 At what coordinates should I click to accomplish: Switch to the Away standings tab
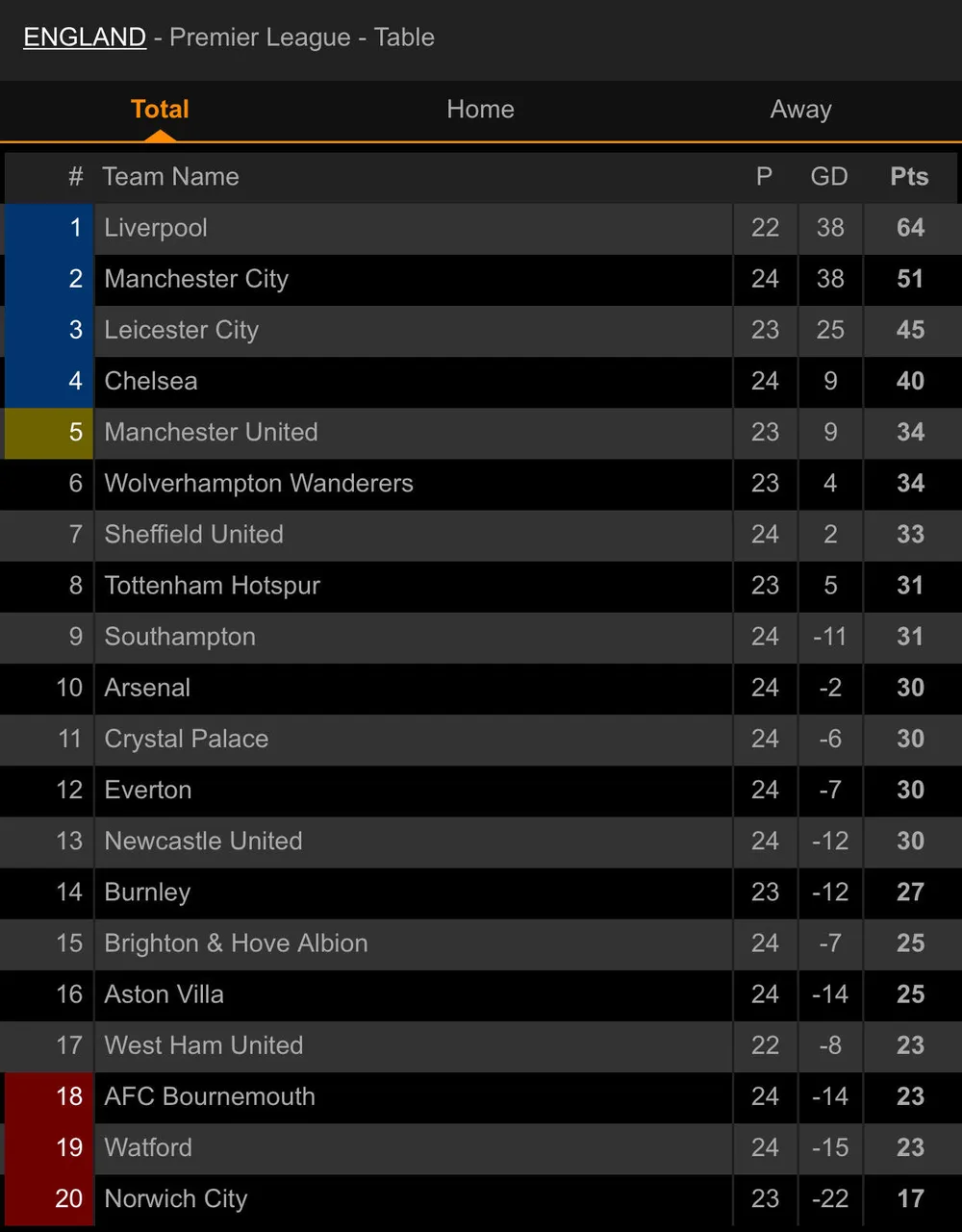tap(800, 110)
